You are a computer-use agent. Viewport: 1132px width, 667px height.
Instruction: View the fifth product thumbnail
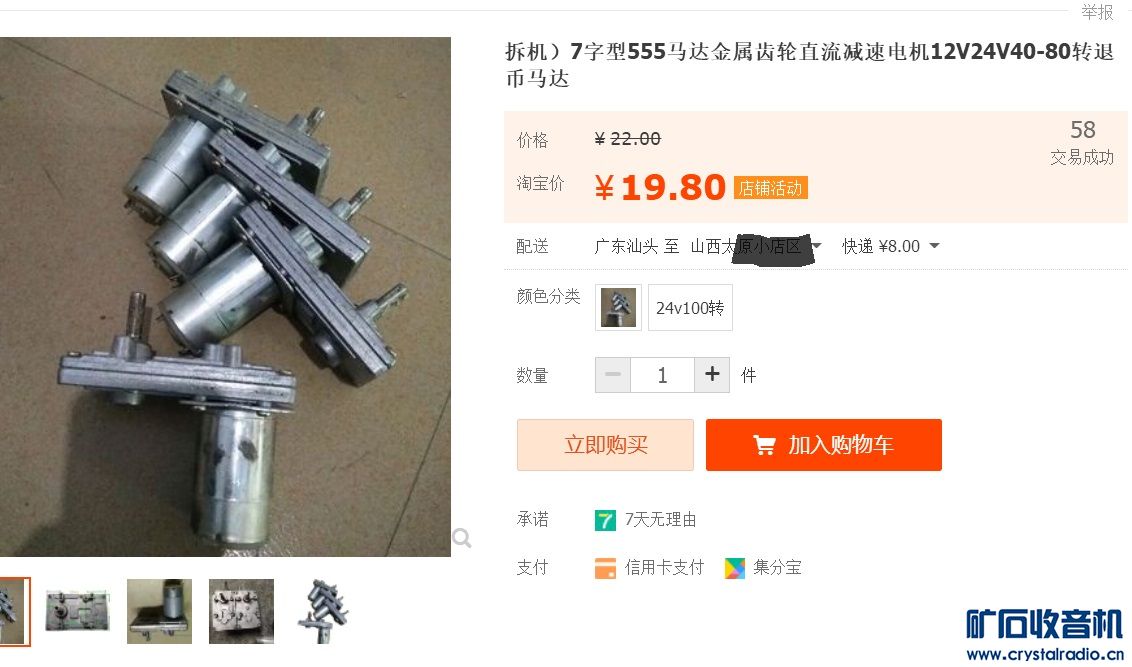[x=323, y=610]
